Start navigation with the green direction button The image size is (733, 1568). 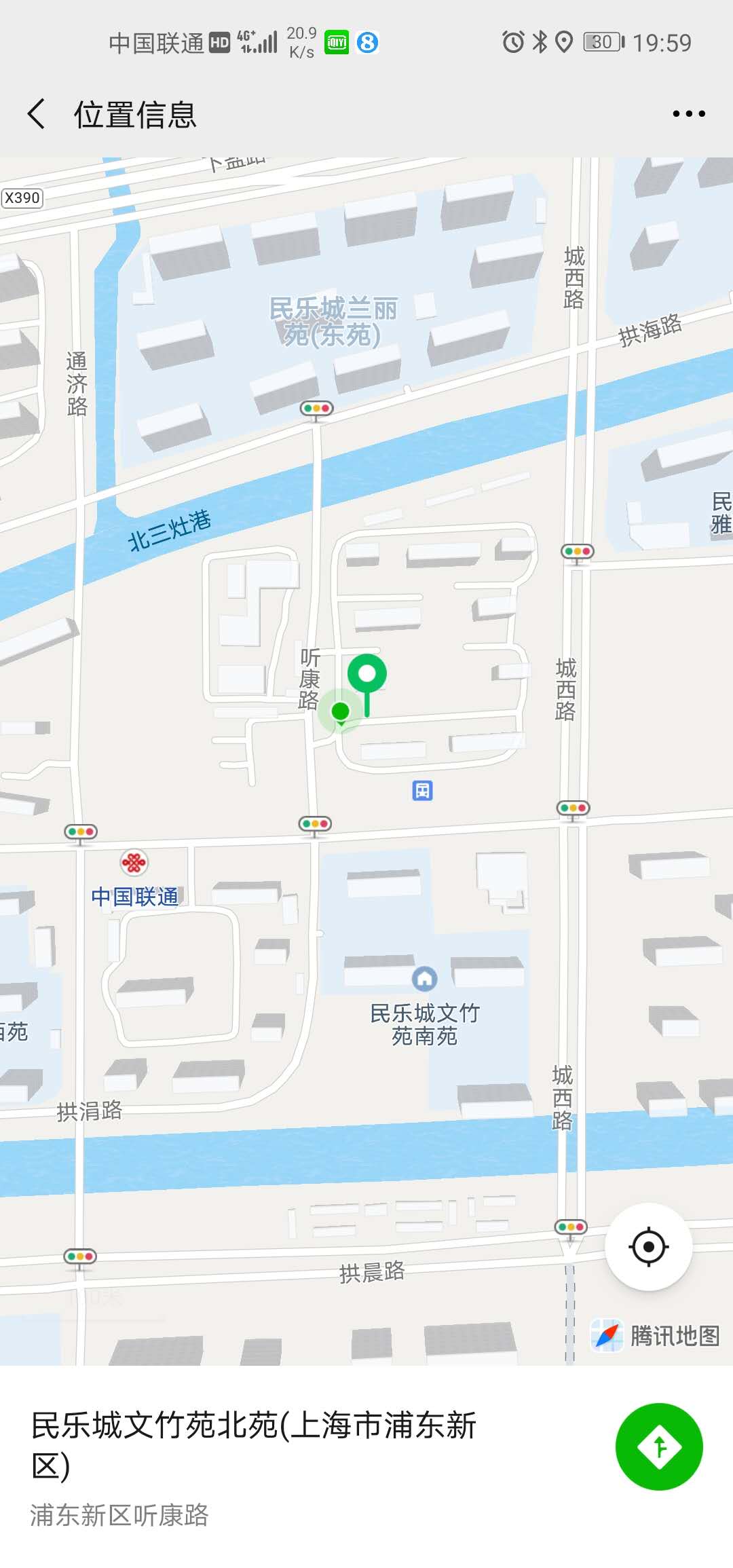658,1446
